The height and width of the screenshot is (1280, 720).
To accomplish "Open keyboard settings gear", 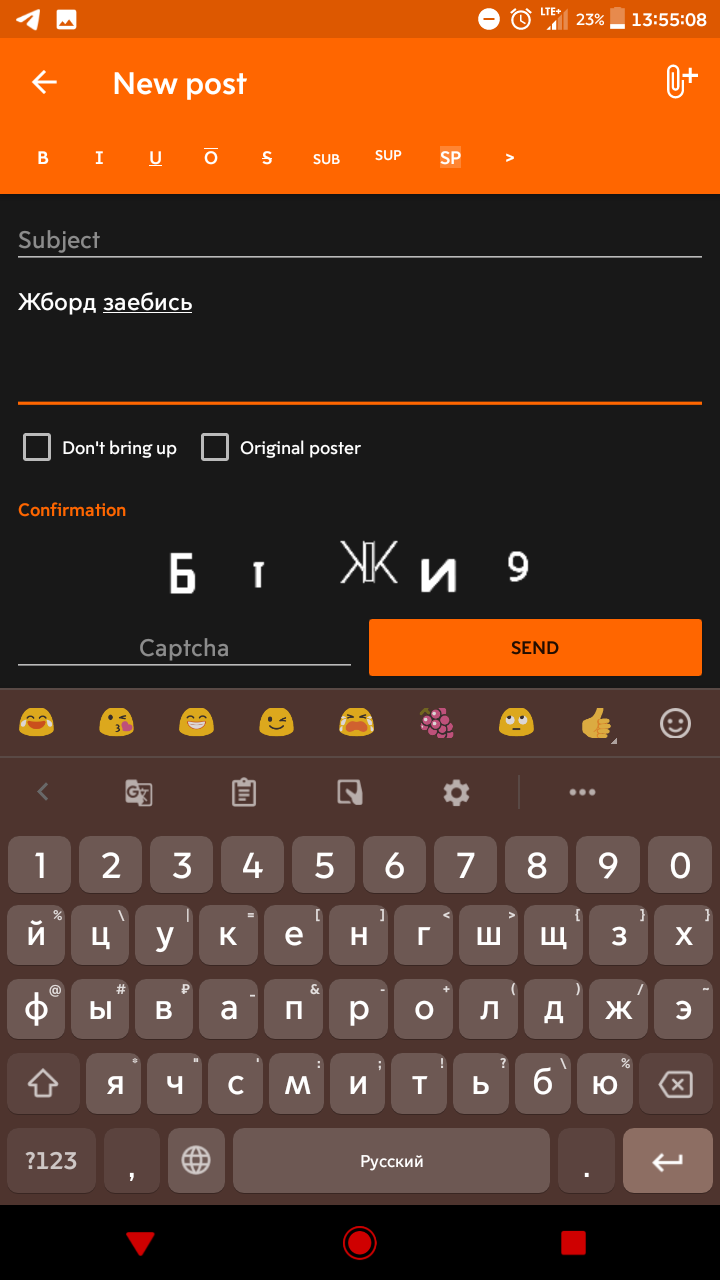I will [x=456, y=793].
